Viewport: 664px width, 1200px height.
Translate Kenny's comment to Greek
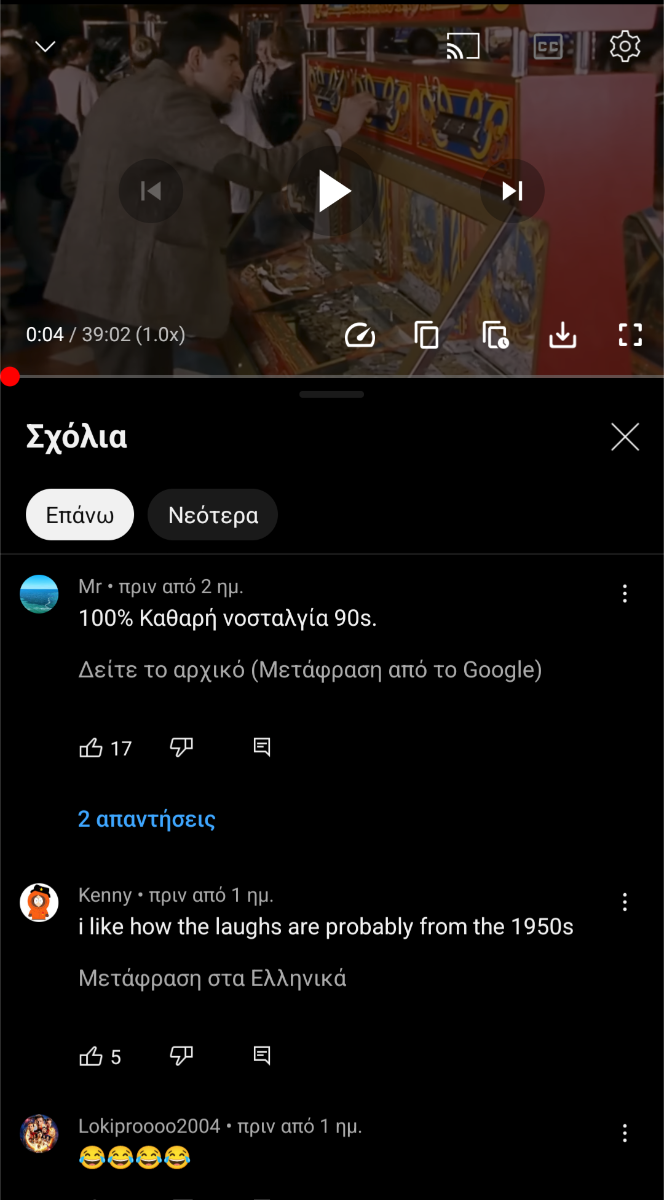pos(212,978)
